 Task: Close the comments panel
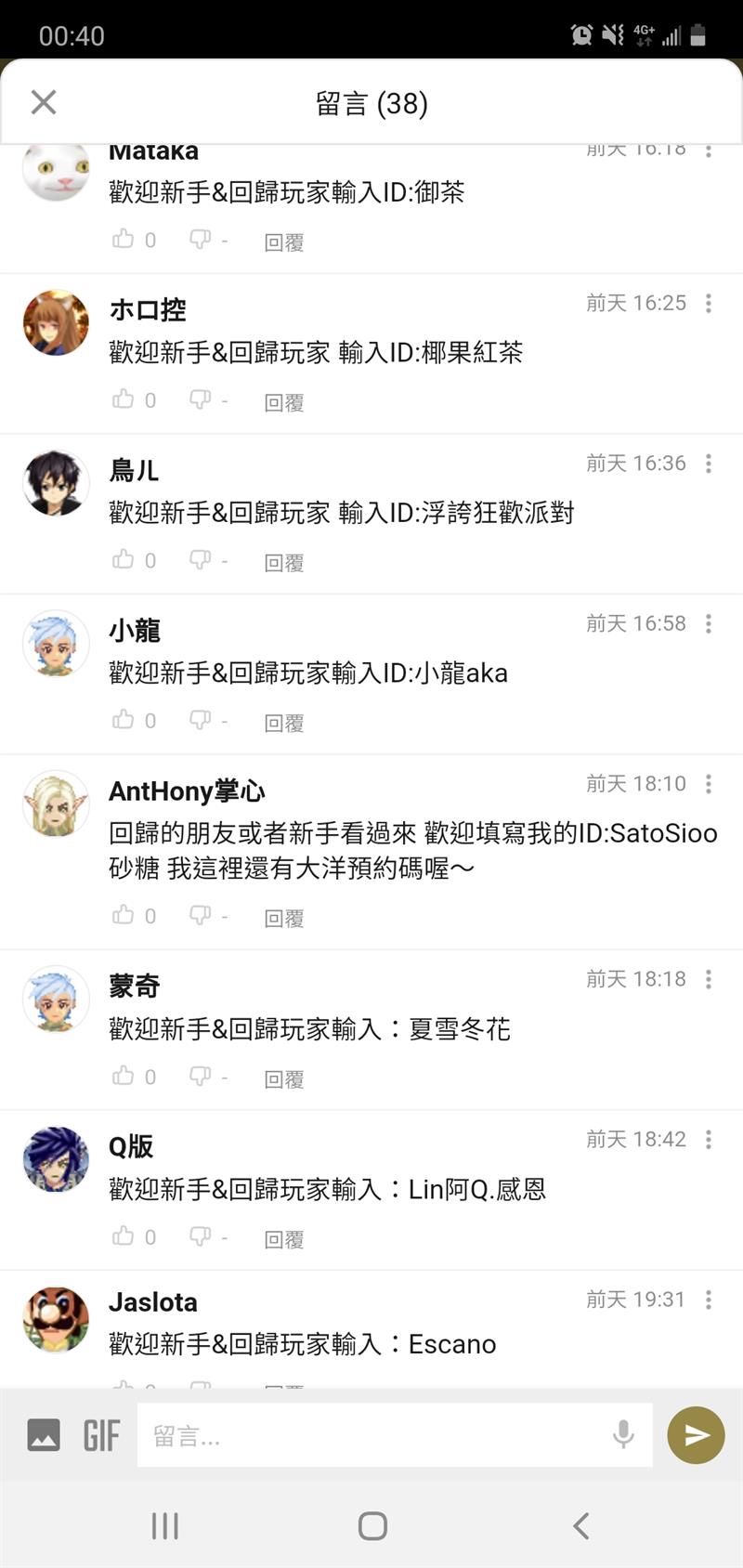(x=44, y=102)
